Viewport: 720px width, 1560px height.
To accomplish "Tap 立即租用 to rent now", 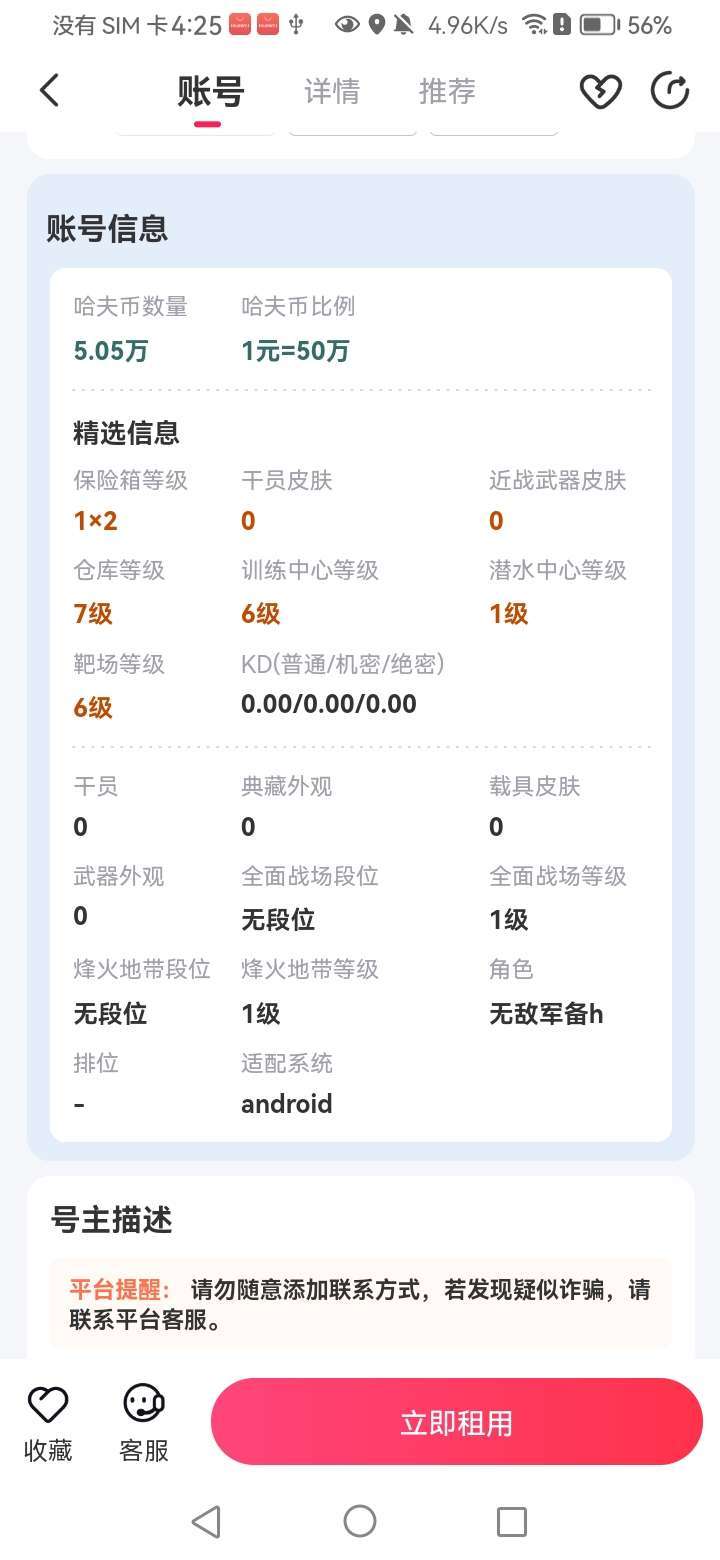I will point(456,1420).
